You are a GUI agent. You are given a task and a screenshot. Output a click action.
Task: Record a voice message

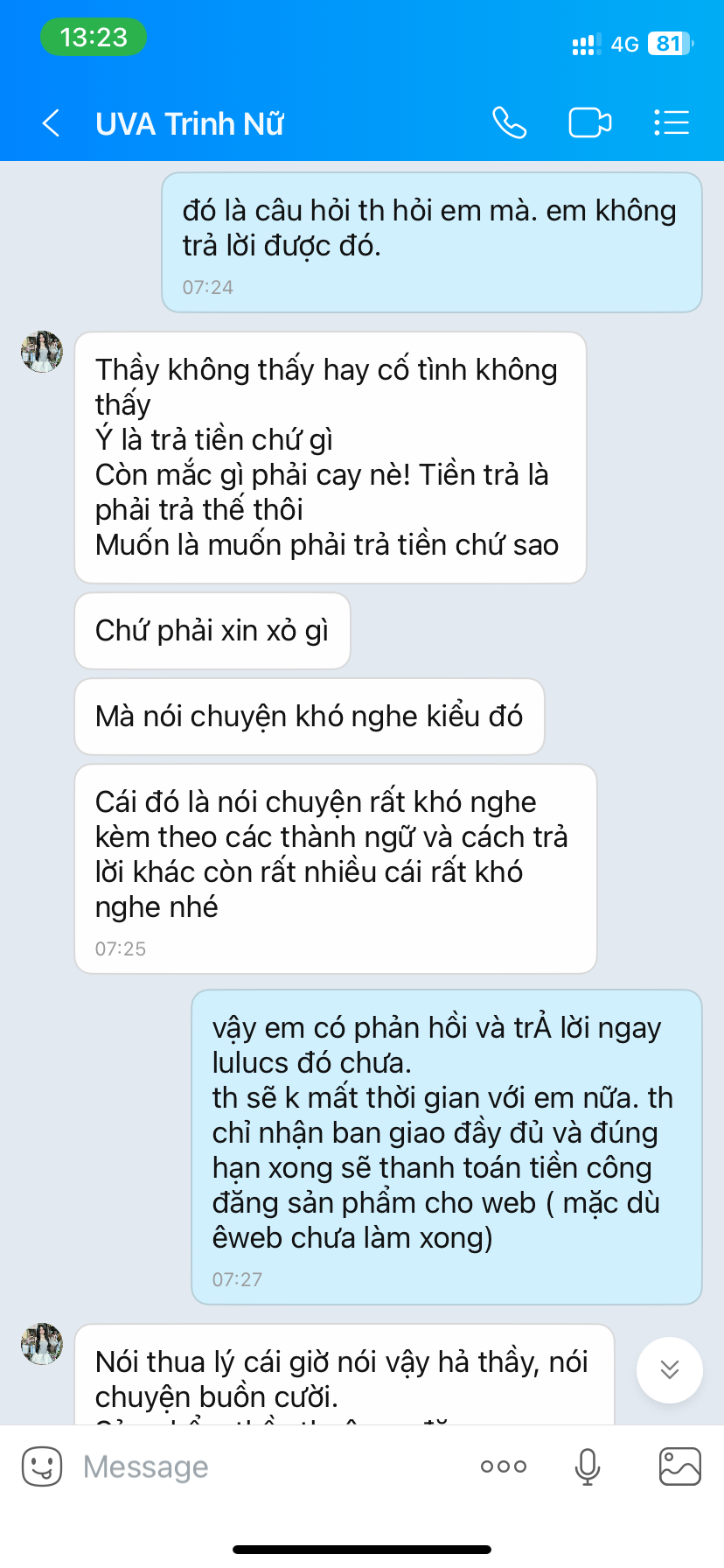click(x=588, y=1466)
